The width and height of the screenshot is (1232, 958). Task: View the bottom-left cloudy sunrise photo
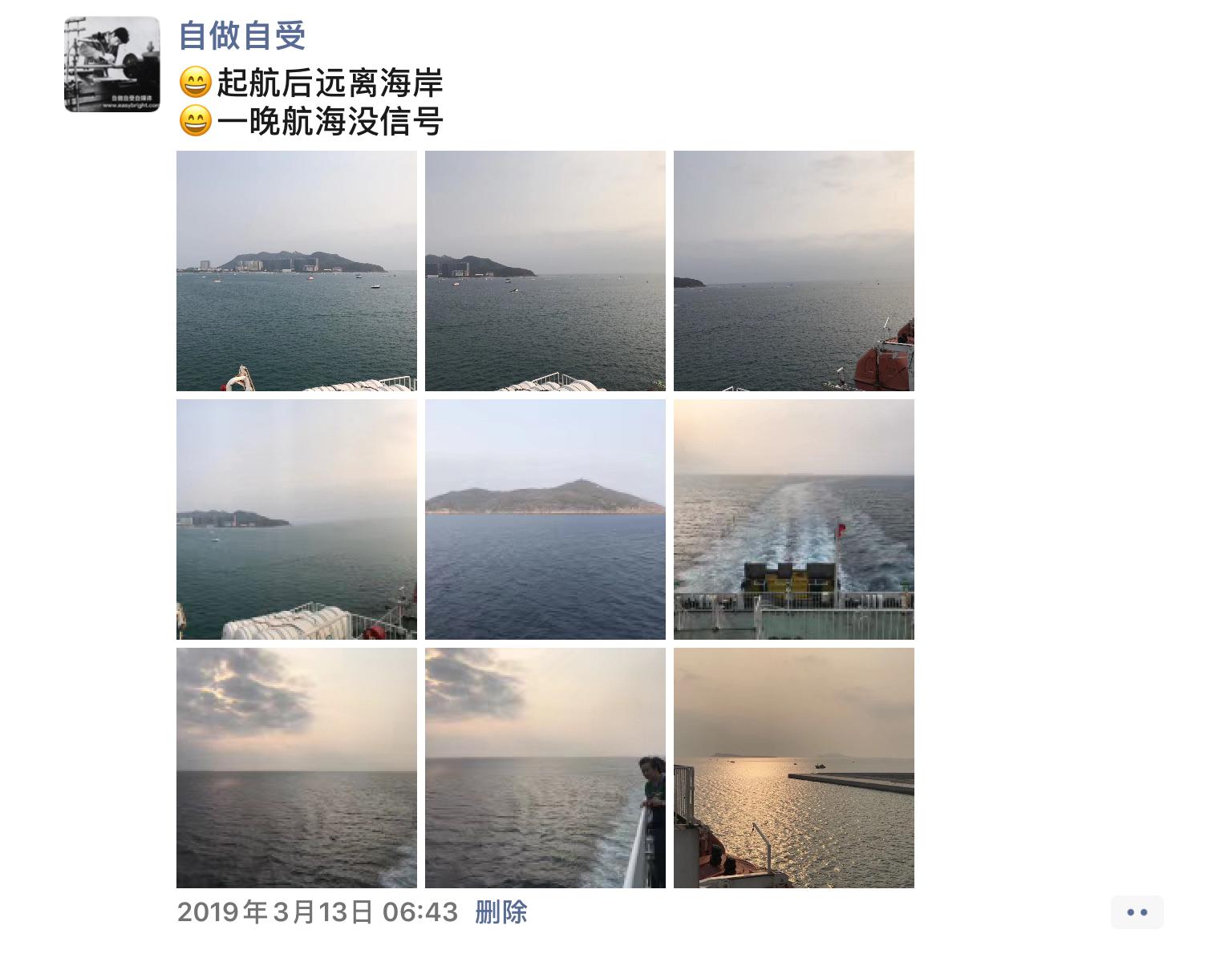tap(297, 767)
